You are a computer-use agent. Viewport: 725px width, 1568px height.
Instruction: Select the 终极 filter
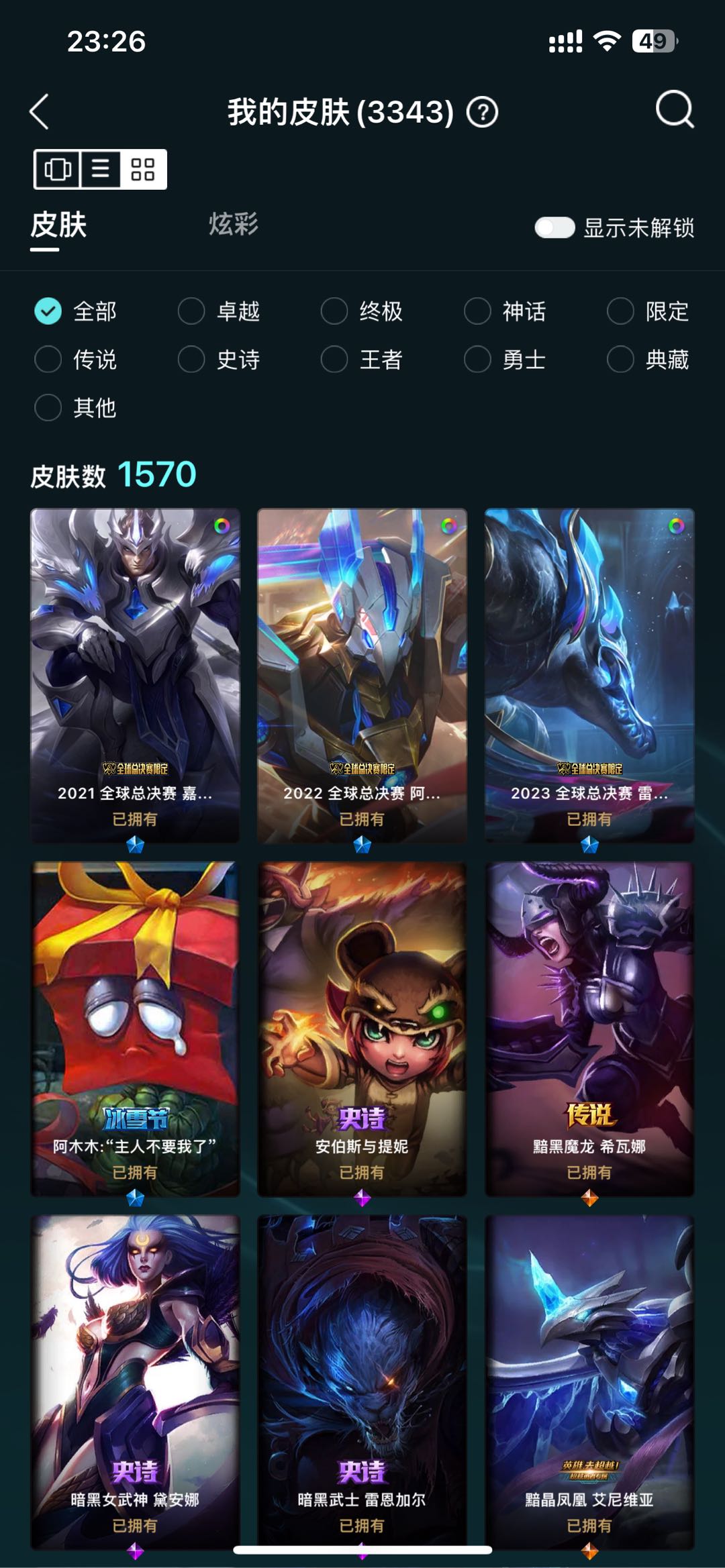tap(362, 311)
